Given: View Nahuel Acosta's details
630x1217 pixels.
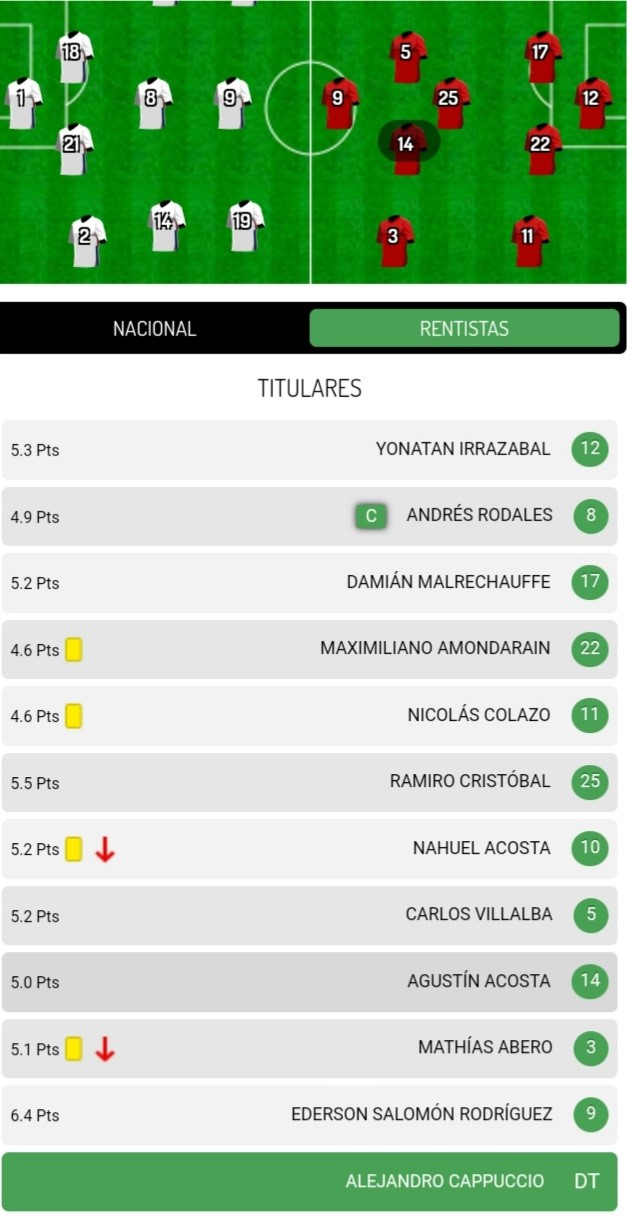Looking at the screenshot, I should click(x=310, y=849).
